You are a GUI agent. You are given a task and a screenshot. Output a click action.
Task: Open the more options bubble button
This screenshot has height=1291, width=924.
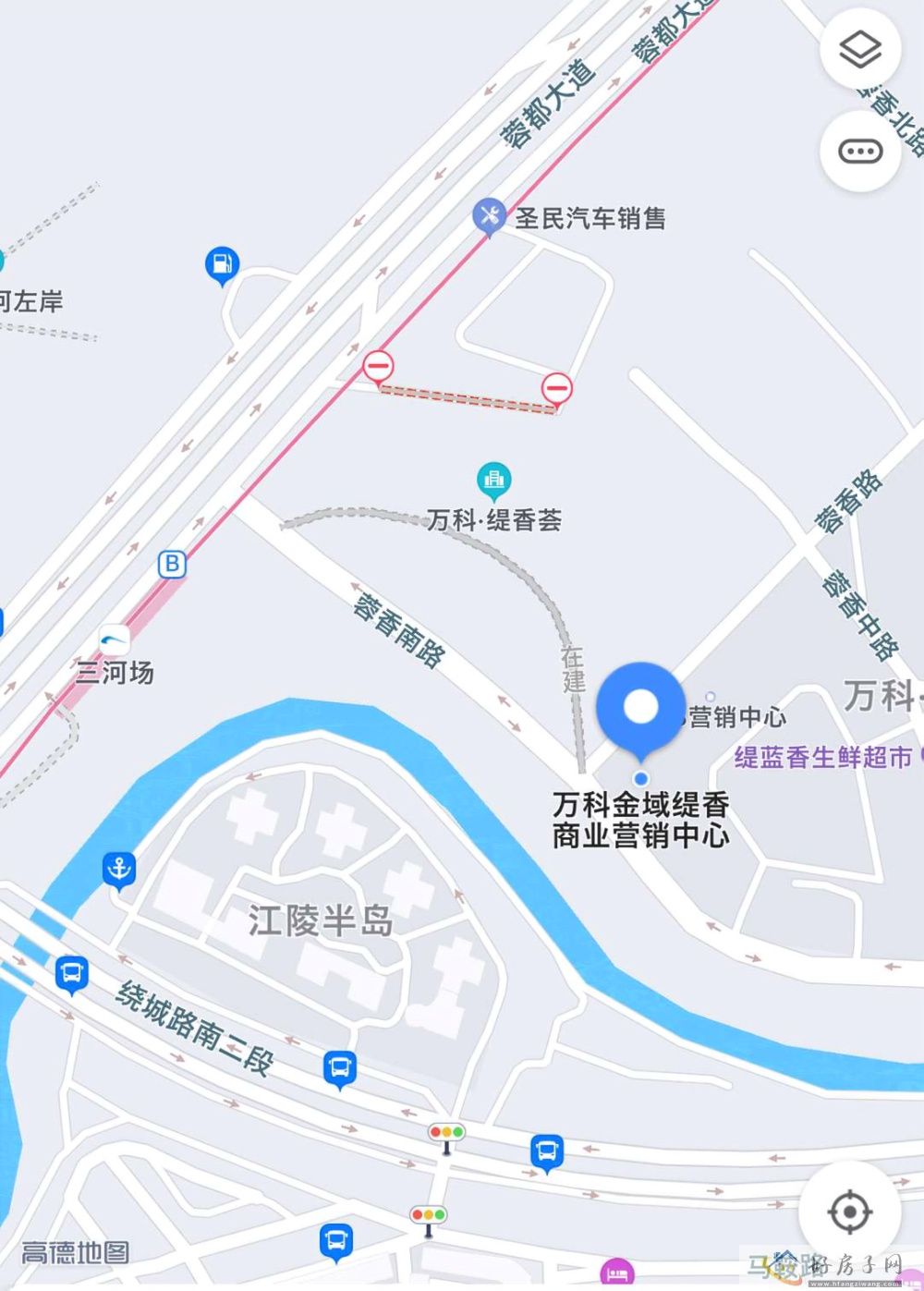pyautogui.click(x=860, y=152)
